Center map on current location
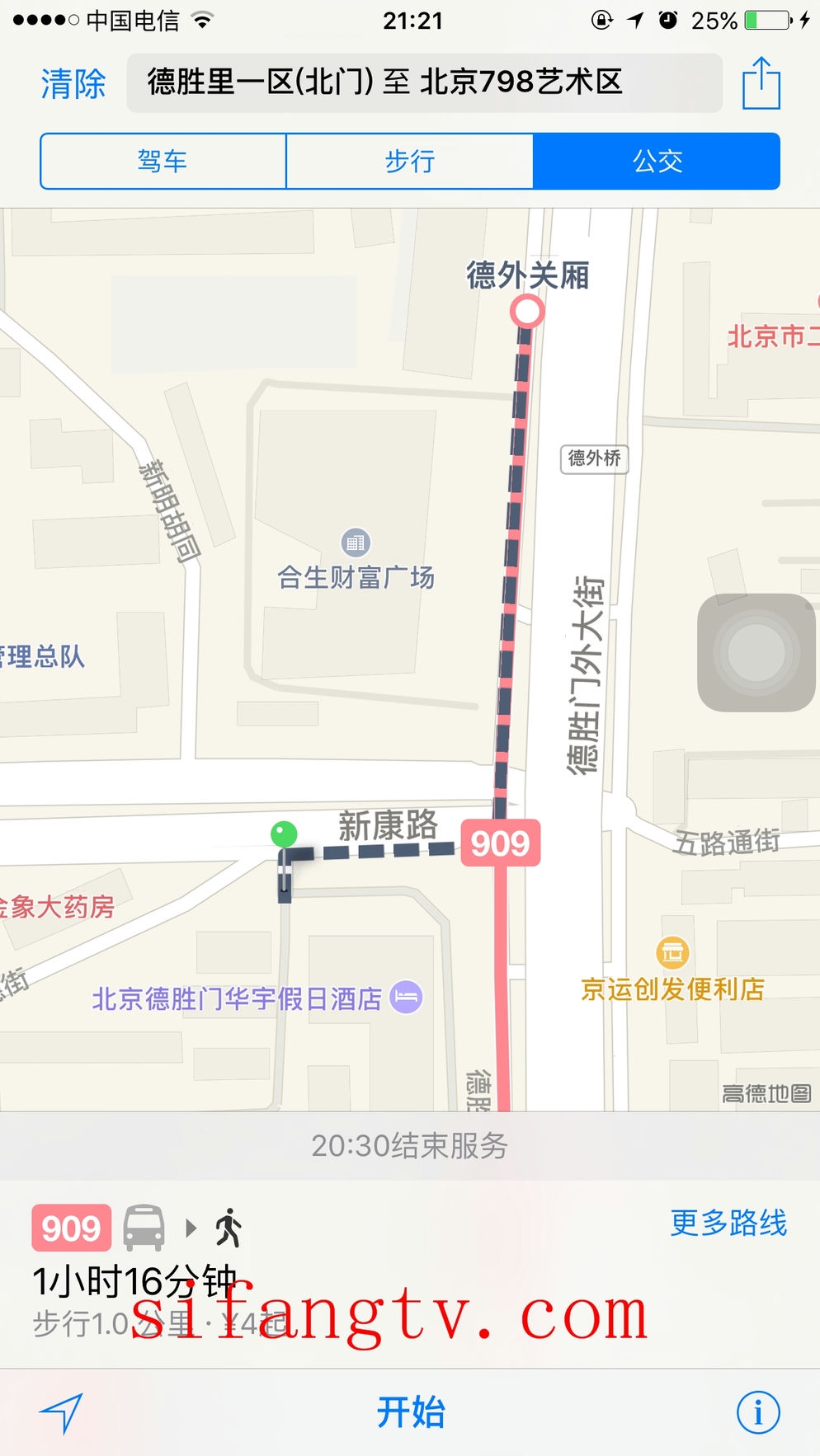Viewport: 820px width, 1456px height. pos(62,1412)
